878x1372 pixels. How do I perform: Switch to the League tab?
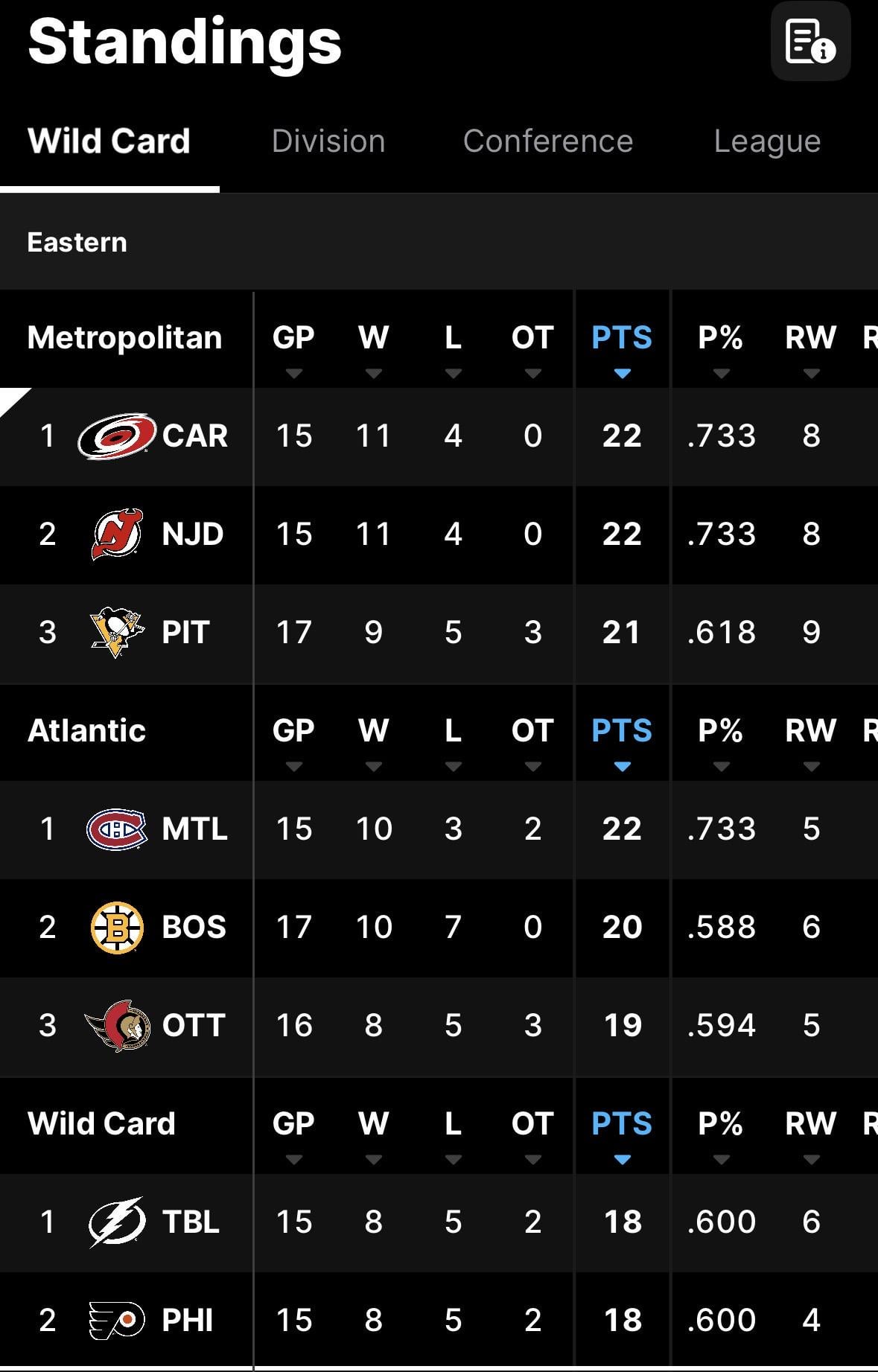coord(767,141)
